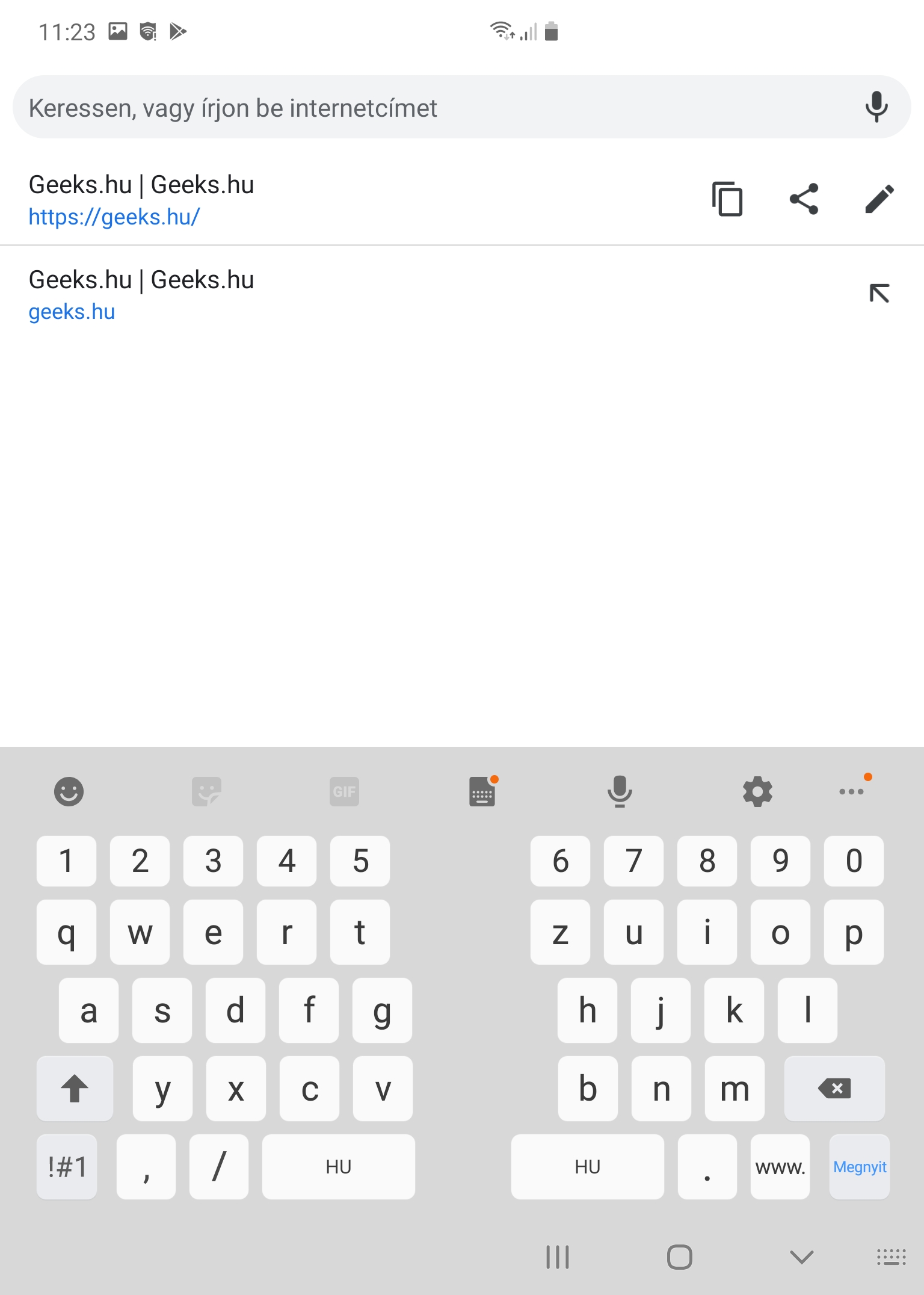The image size is (924, 1295).
Task: Expand more keyboard options via three dots
Action: point(852,791)
